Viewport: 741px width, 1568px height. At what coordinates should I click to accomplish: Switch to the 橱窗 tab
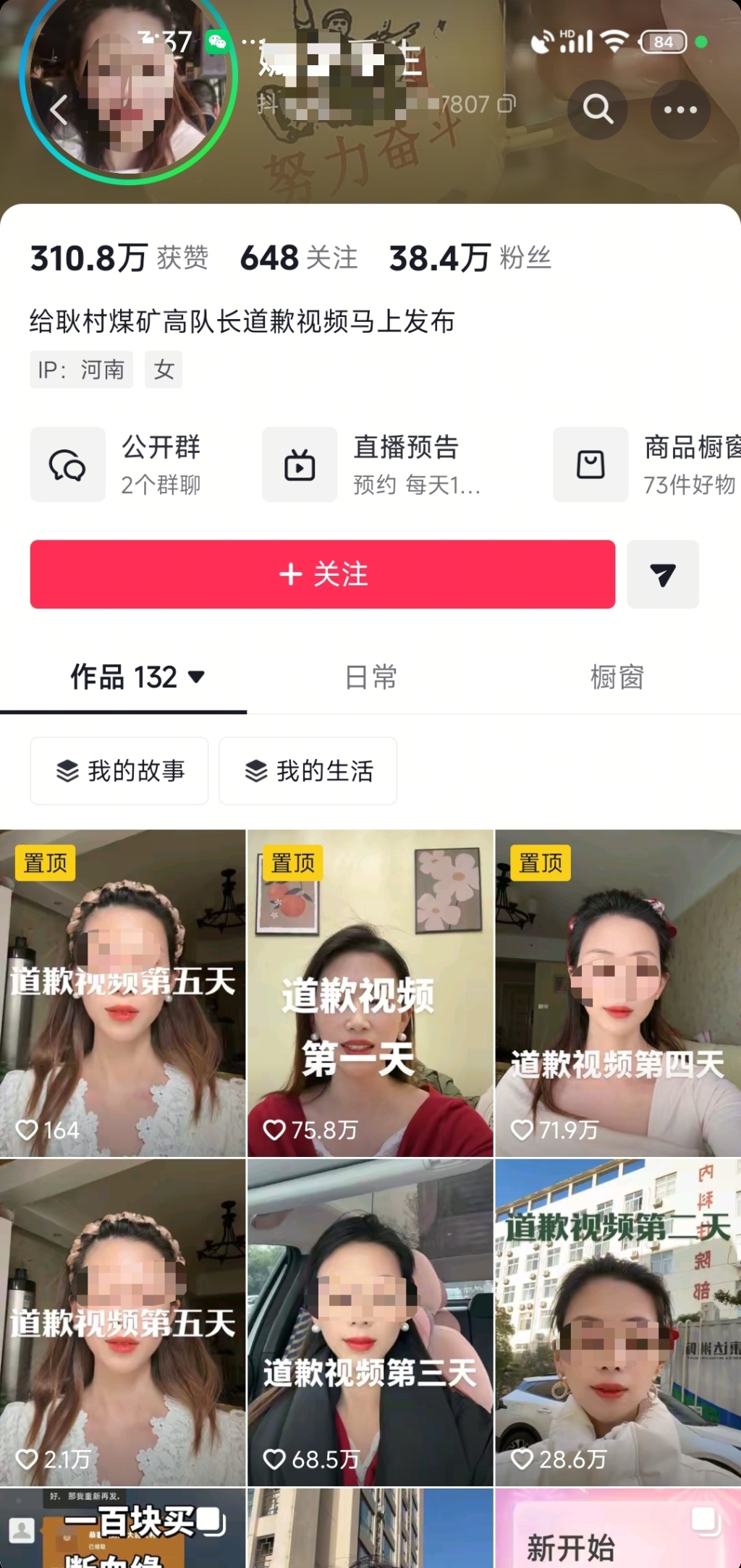click(x=617, y=677)
